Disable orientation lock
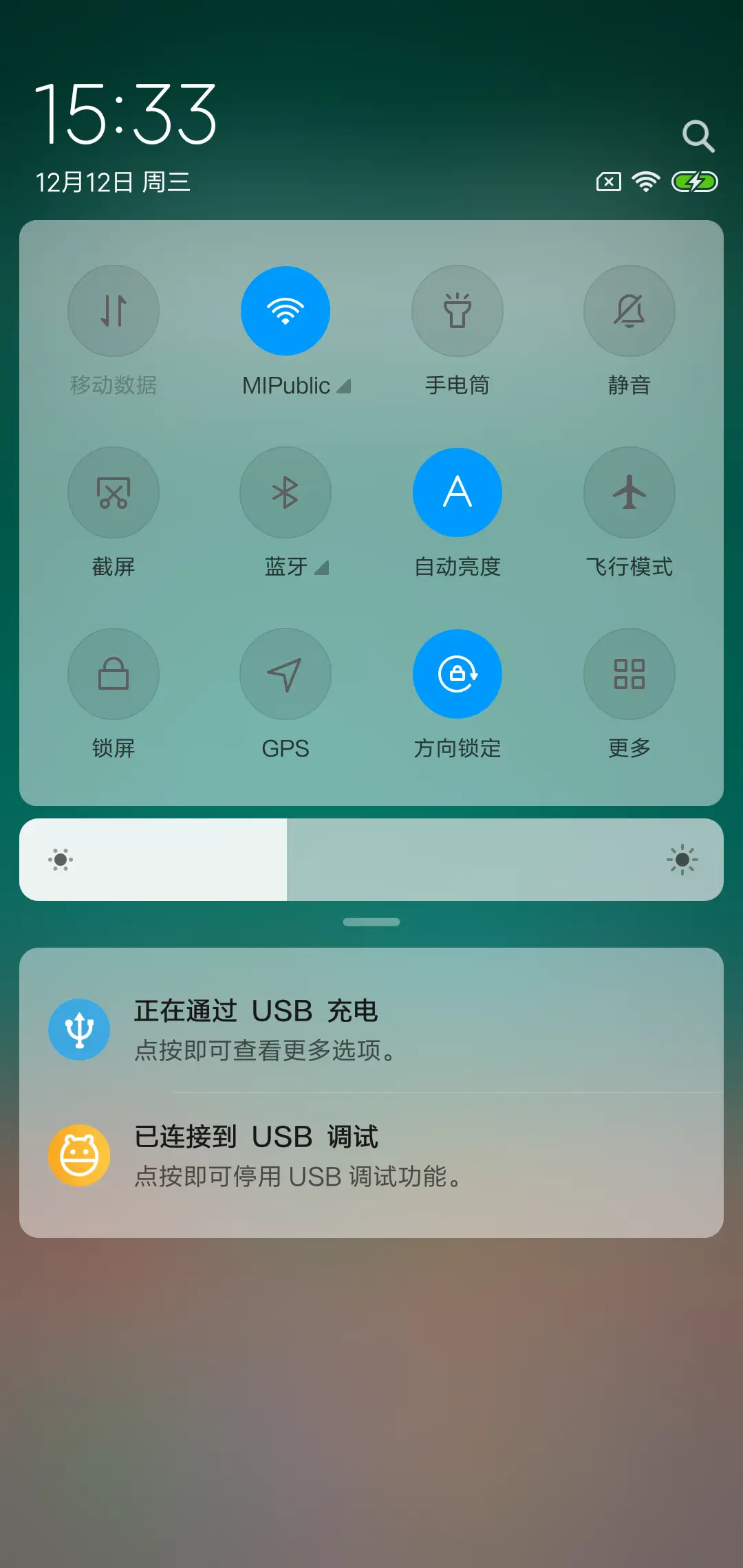Screen dimensions: 743x1568 [x=457, y=674]
